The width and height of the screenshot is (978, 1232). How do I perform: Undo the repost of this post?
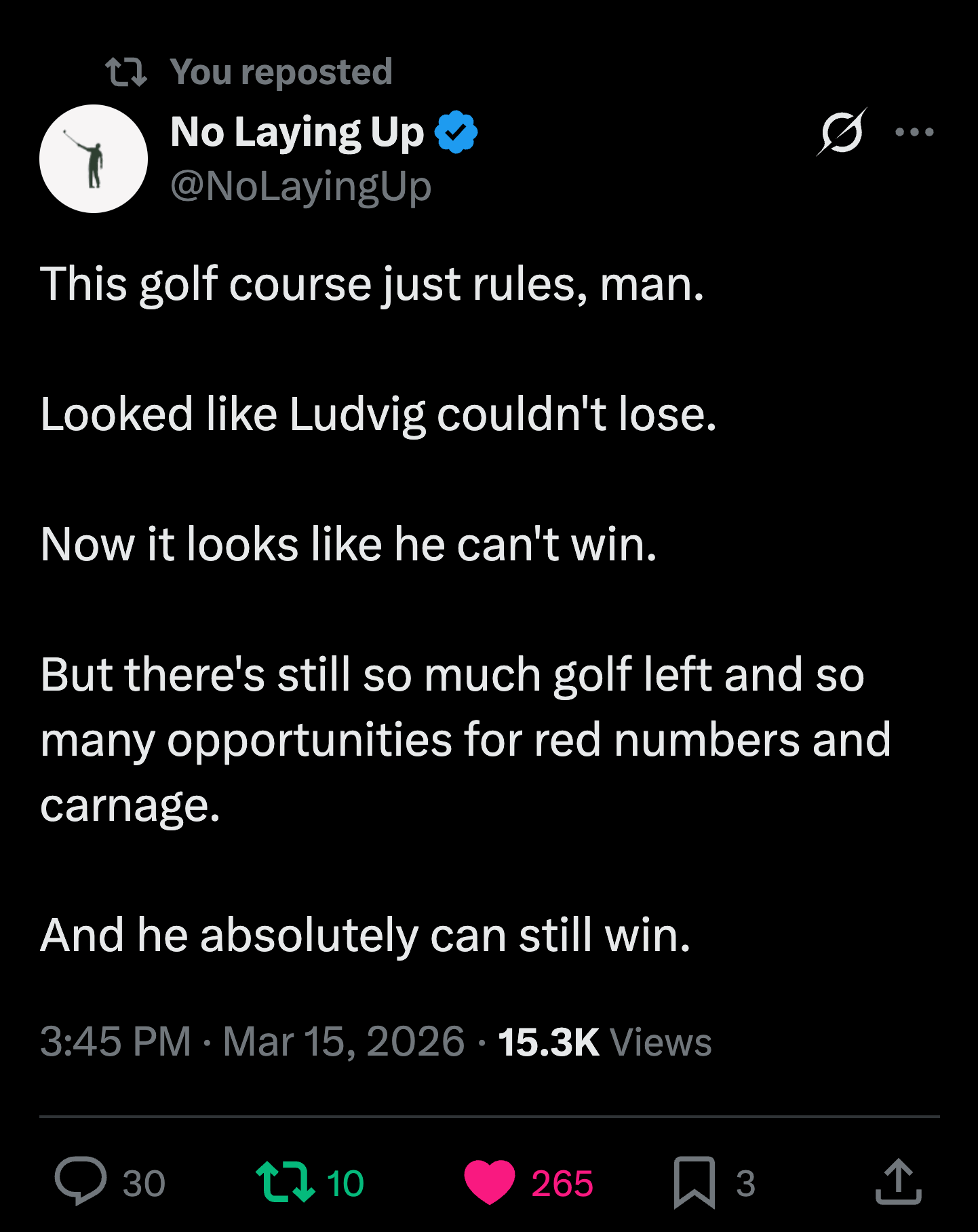tap(286, 1182)
